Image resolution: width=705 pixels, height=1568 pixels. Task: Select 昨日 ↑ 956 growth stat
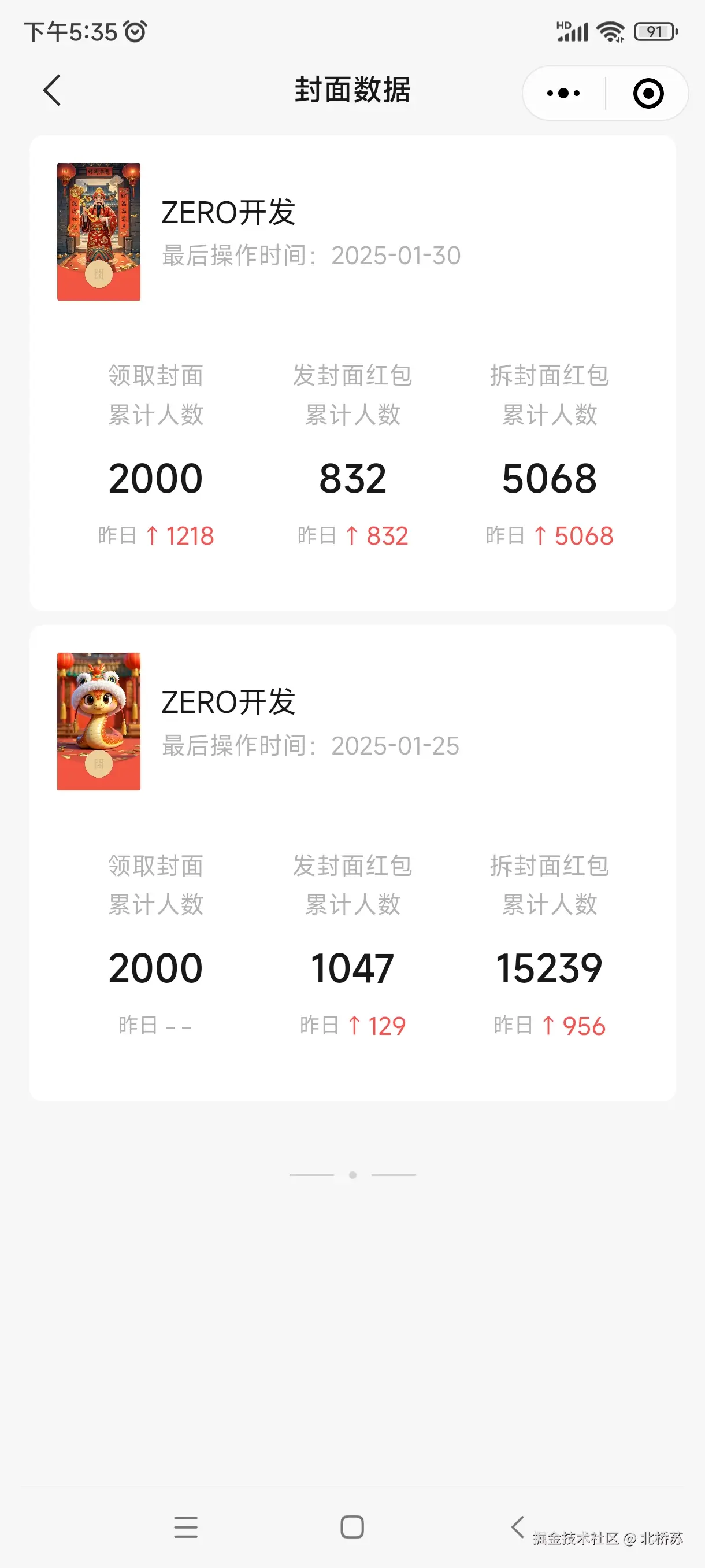pyautogui.click(x=550, y=1026)
